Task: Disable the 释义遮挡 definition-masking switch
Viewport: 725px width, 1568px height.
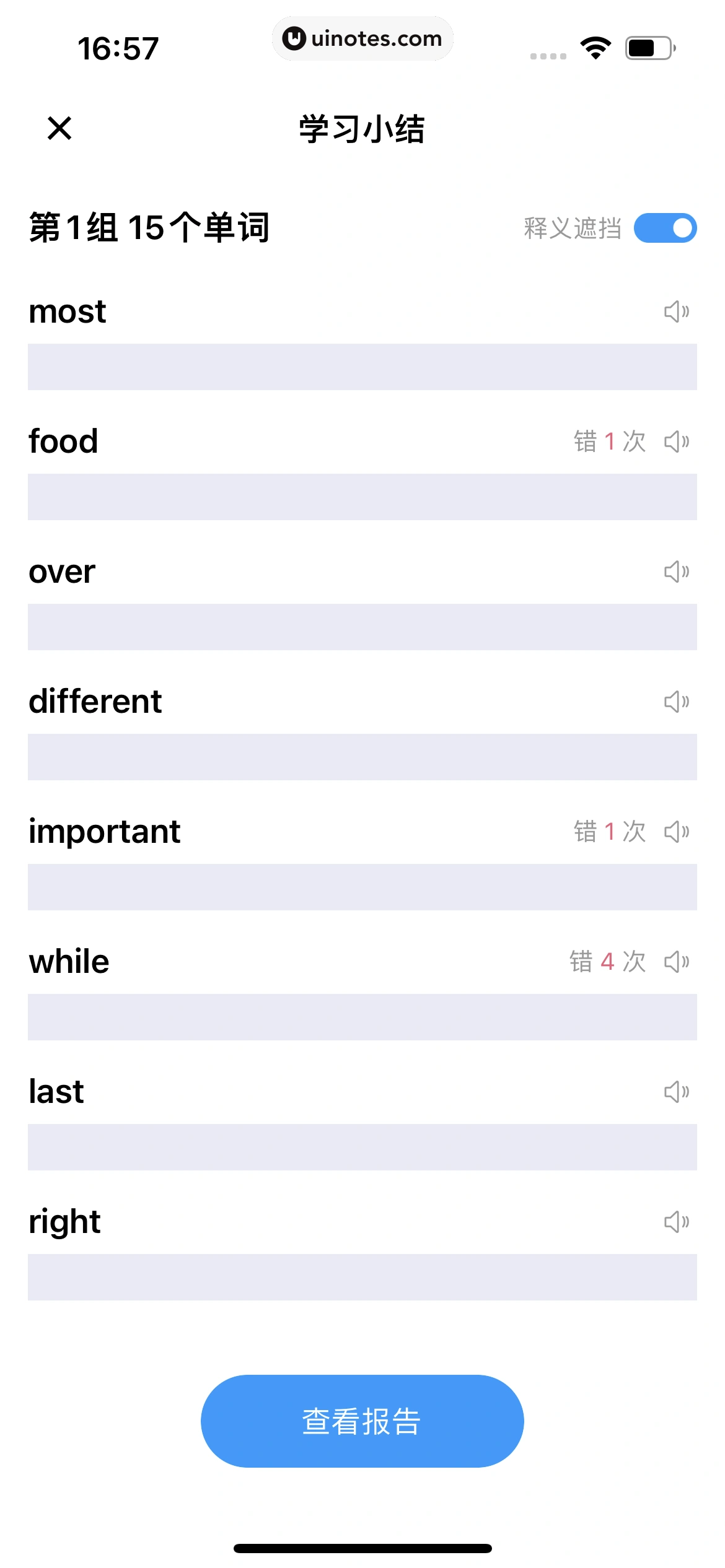Action: click(665, 228)
